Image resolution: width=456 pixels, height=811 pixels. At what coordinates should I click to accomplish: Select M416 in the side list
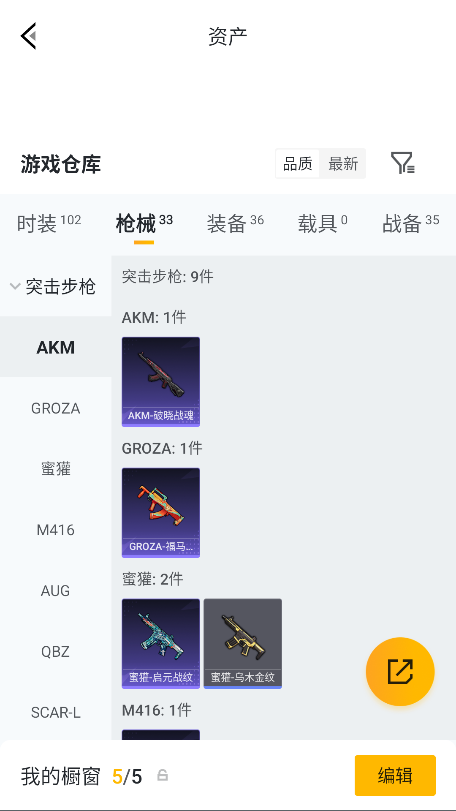coord(55,530)
